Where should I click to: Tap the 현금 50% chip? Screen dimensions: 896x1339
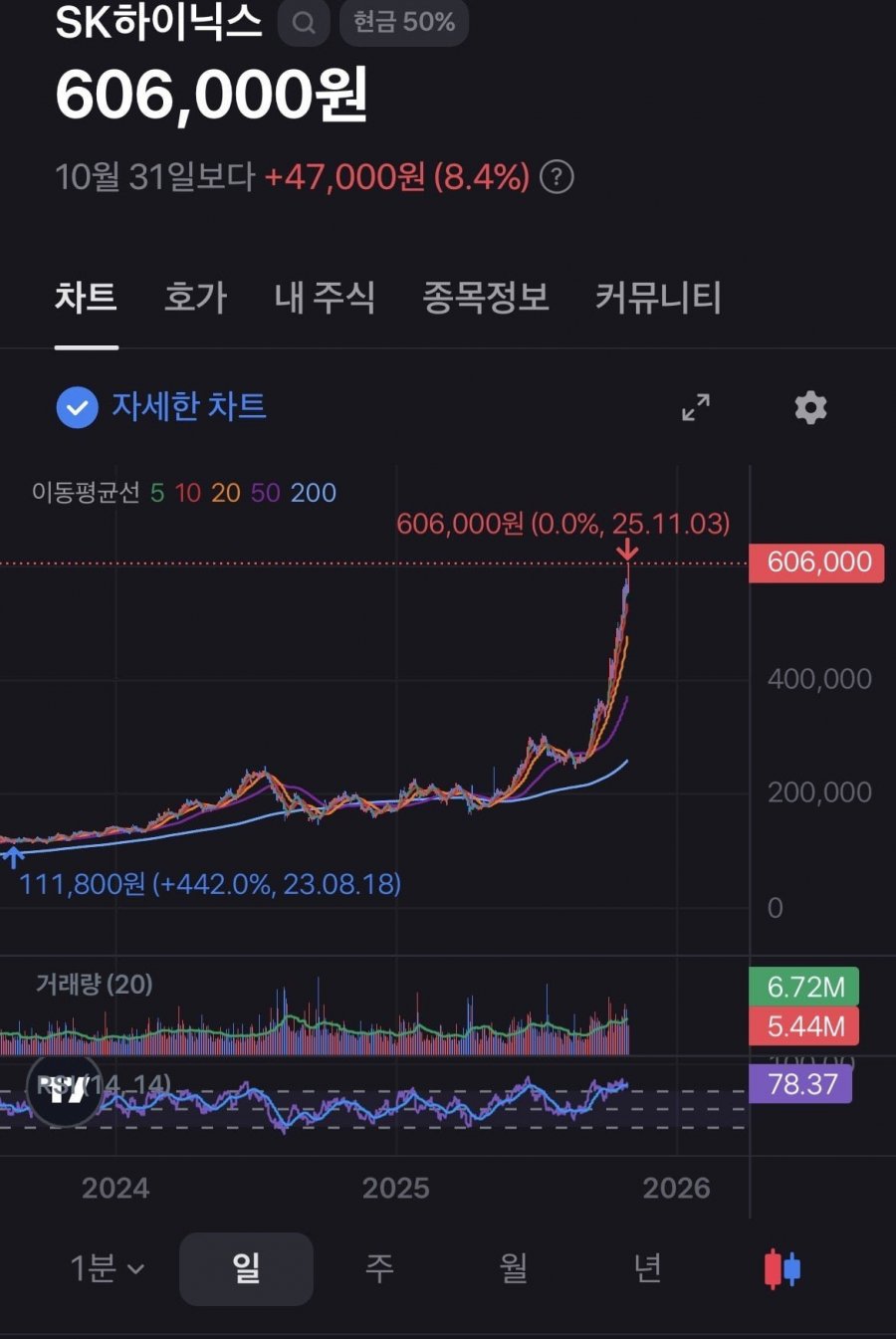point(403,22)
